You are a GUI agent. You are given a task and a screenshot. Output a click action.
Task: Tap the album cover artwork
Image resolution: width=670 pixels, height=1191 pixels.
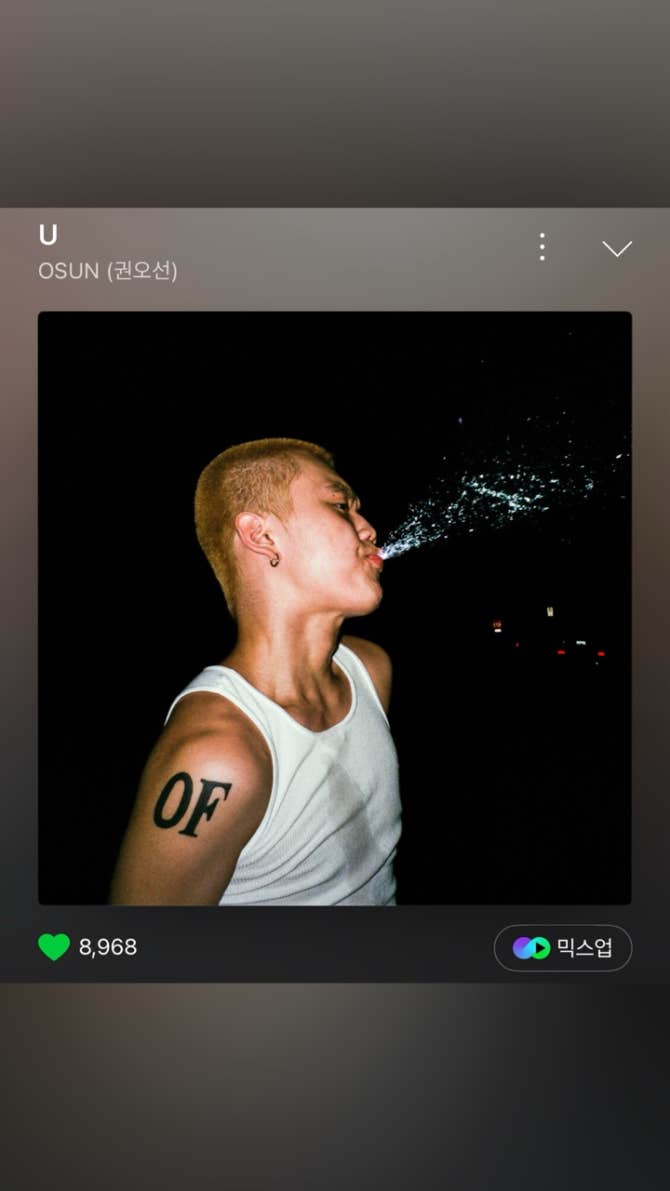pos(335,608)
